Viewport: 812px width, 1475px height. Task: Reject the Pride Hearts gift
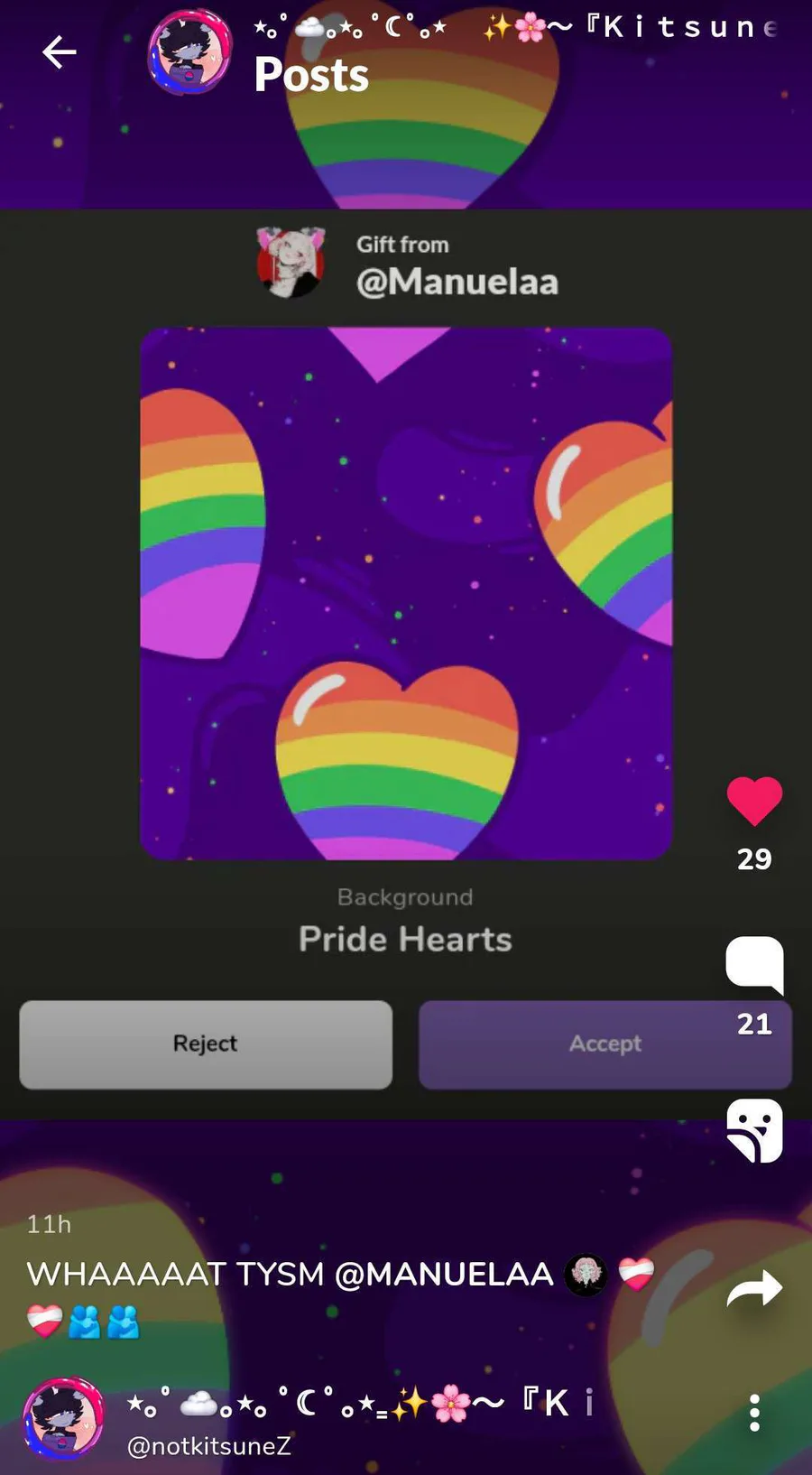tap(206, 1044)
